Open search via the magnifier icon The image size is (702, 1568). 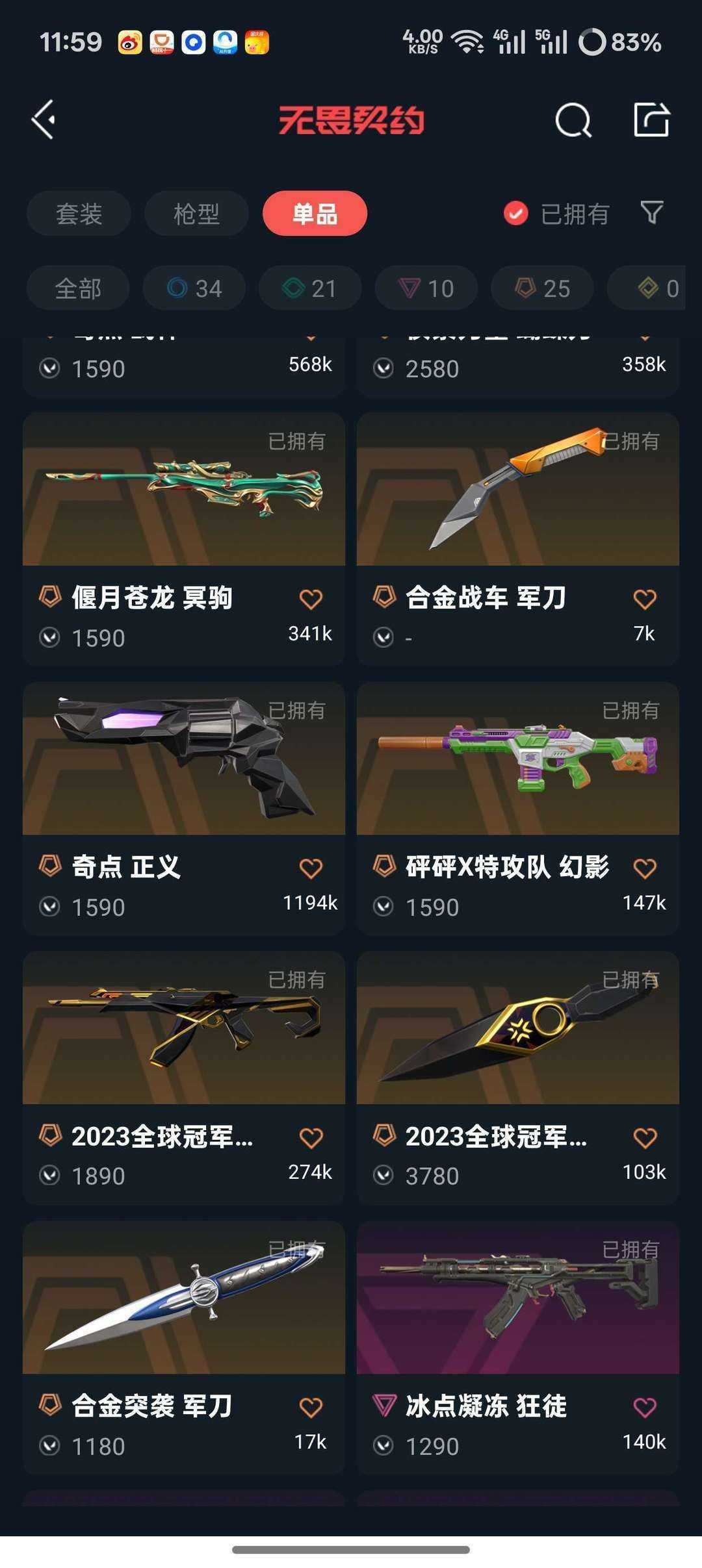[572, 120]
